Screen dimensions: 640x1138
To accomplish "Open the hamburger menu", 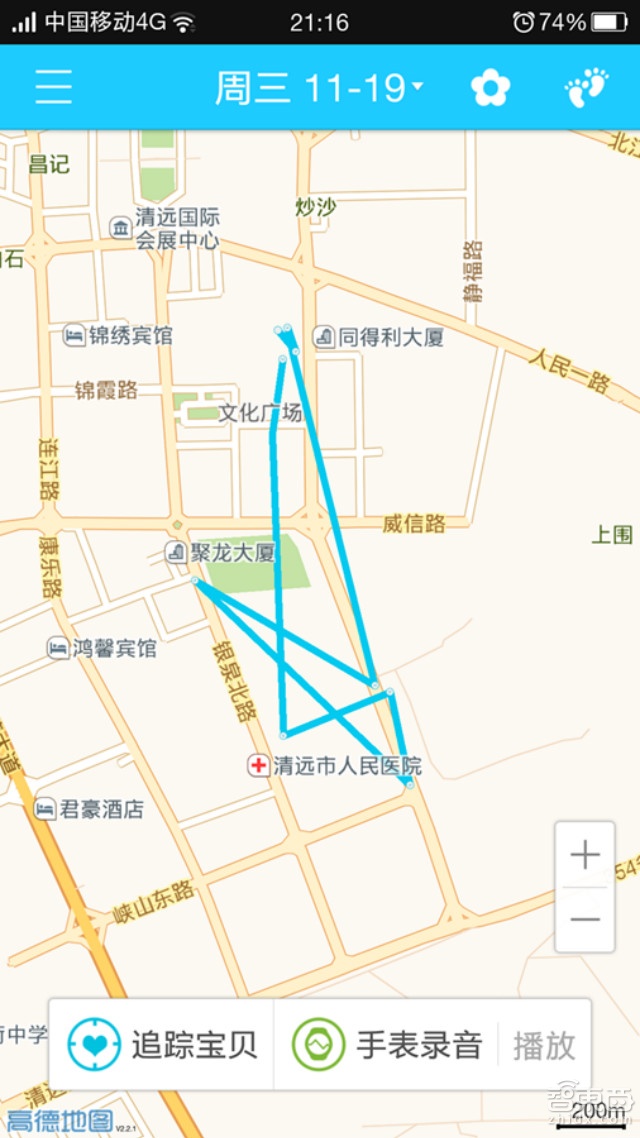I will click(x=54, y=87).
